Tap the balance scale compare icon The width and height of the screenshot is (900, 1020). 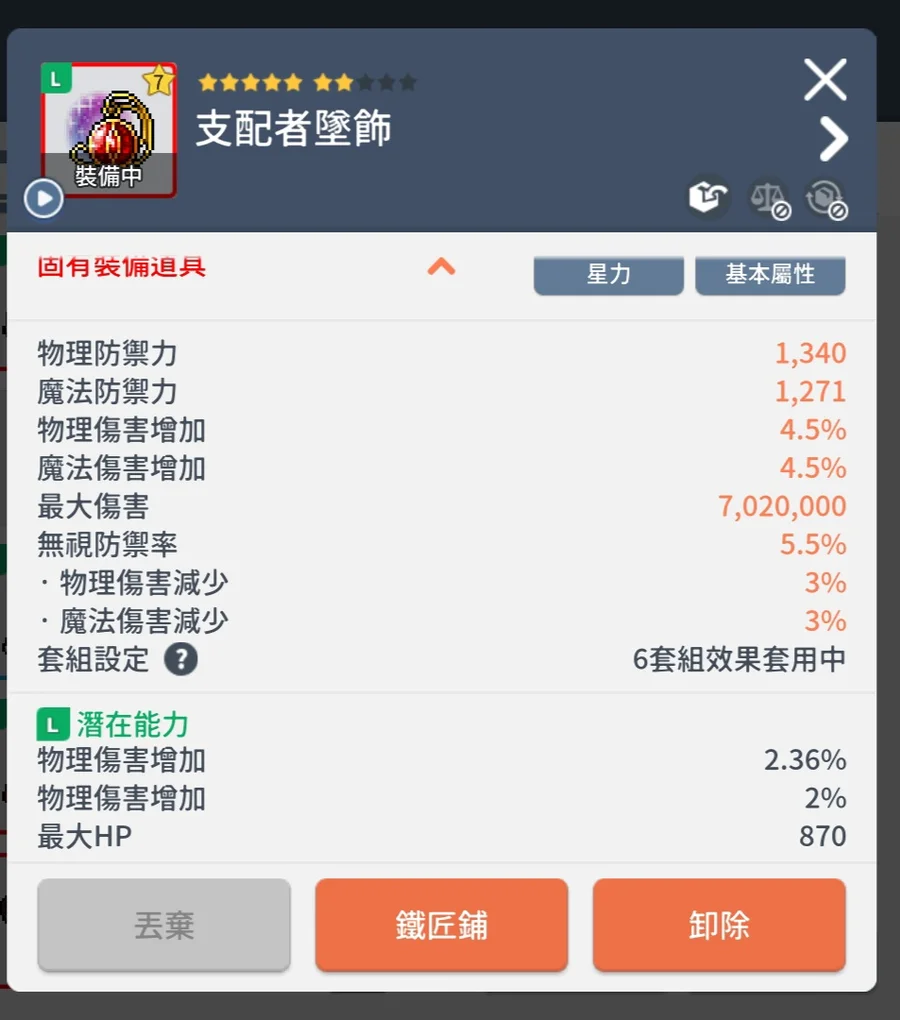point(769,198)
